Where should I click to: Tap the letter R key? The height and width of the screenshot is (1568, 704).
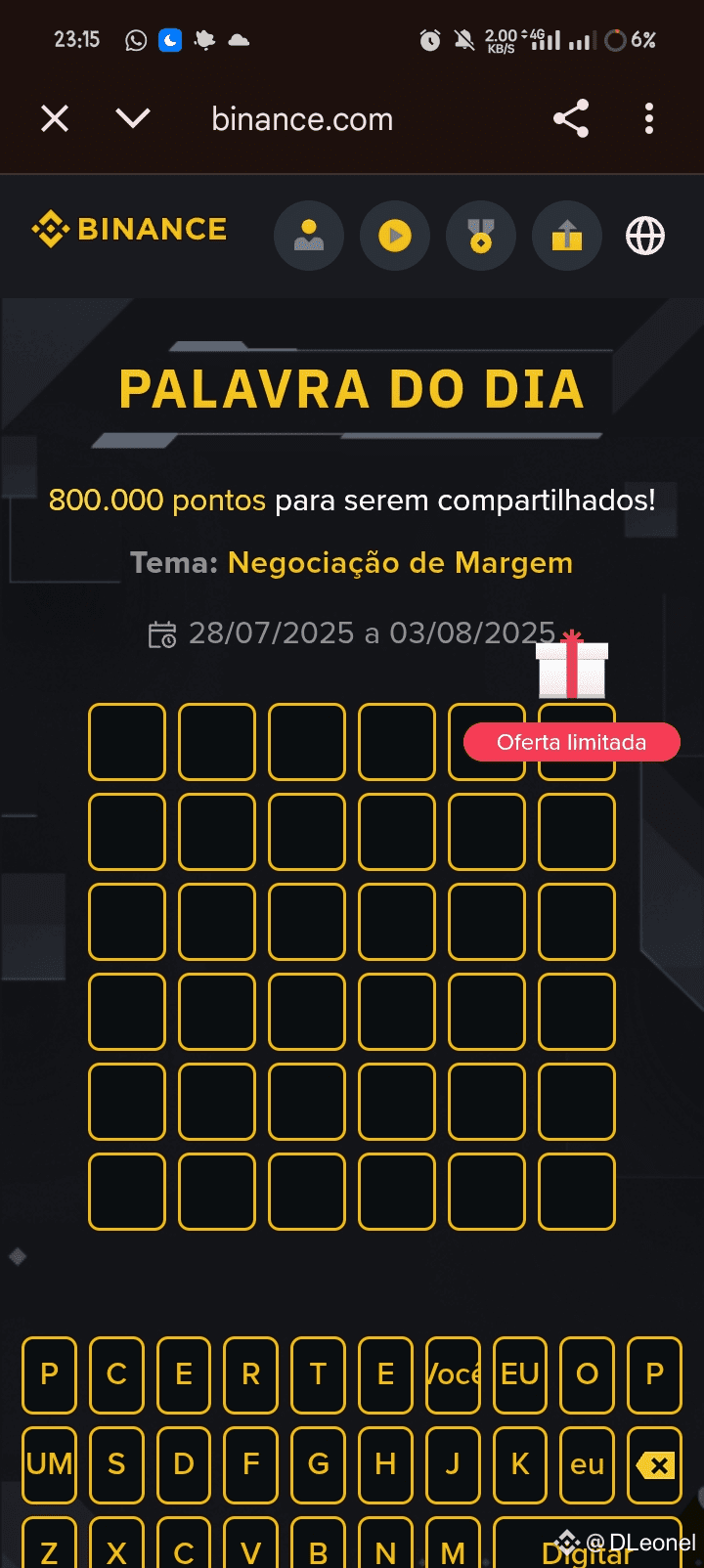coord(250,1374)
